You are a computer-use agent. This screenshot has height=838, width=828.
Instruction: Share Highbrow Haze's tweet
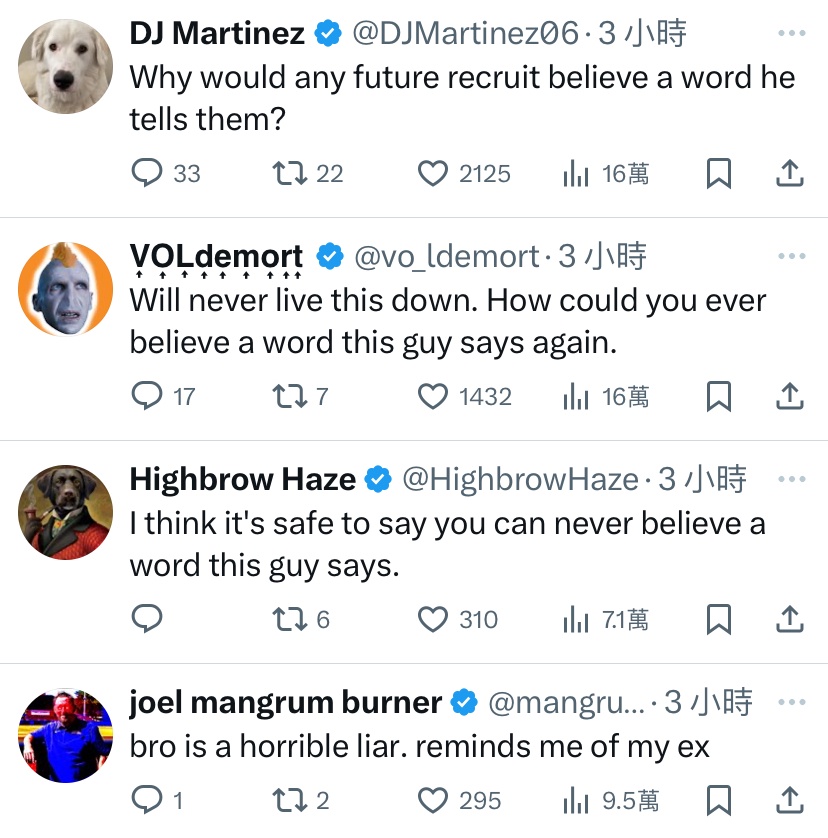click(790, 620)
